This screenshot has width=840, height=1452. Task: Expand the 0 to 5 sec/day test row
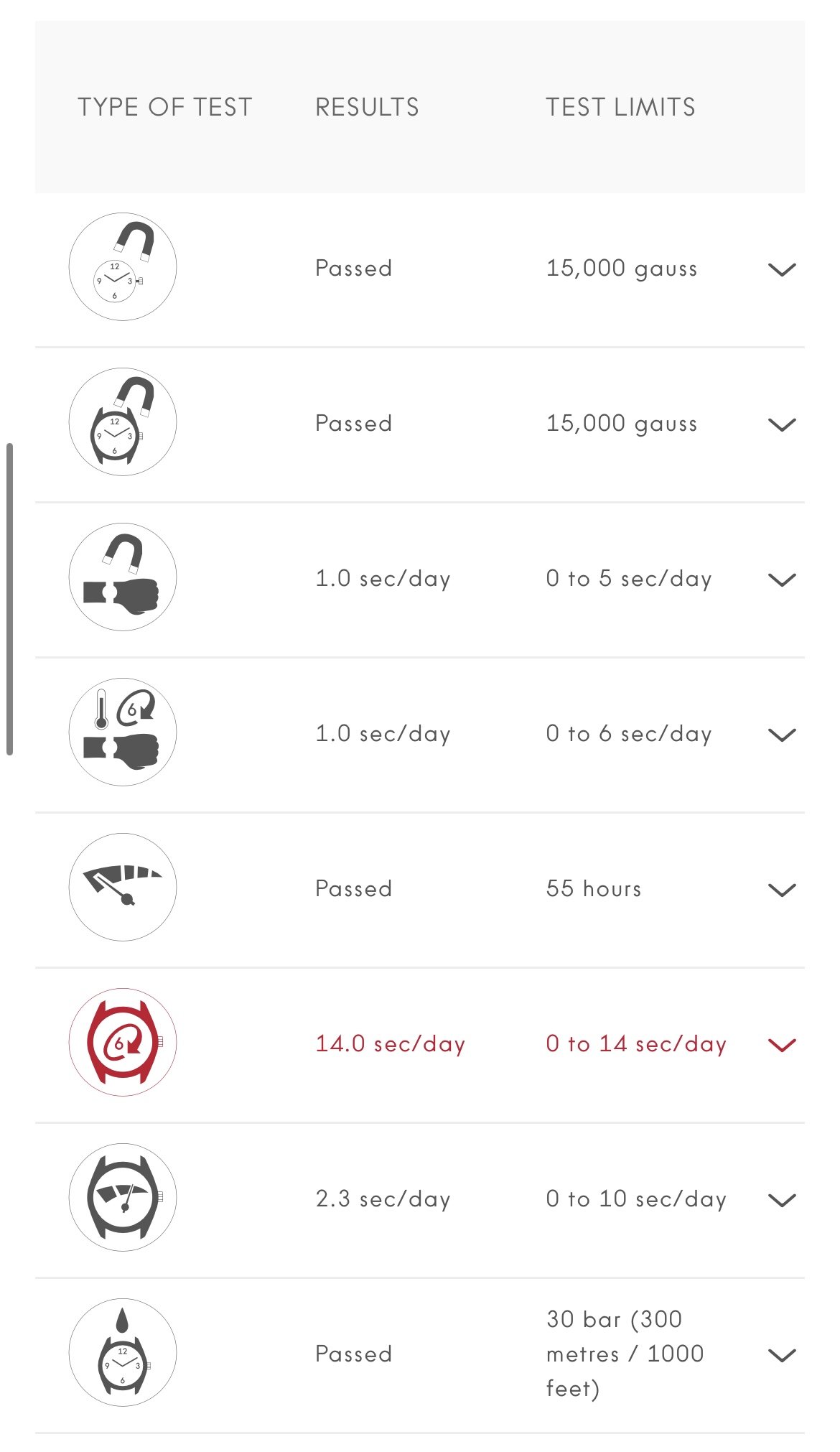782,580
